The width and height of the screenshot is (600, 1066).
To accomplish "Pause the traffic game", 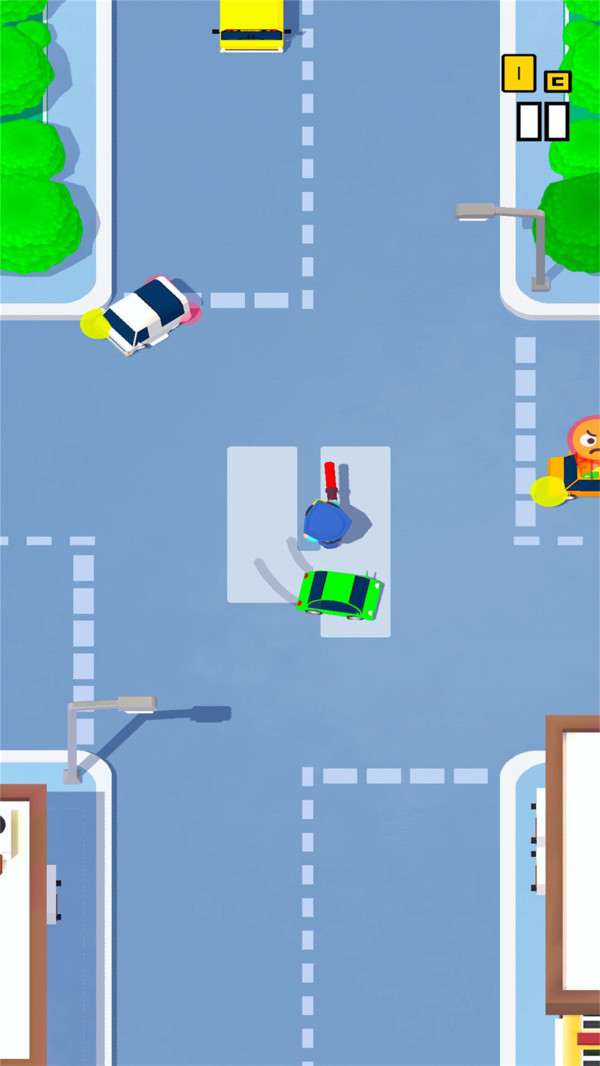I will 542,121.
